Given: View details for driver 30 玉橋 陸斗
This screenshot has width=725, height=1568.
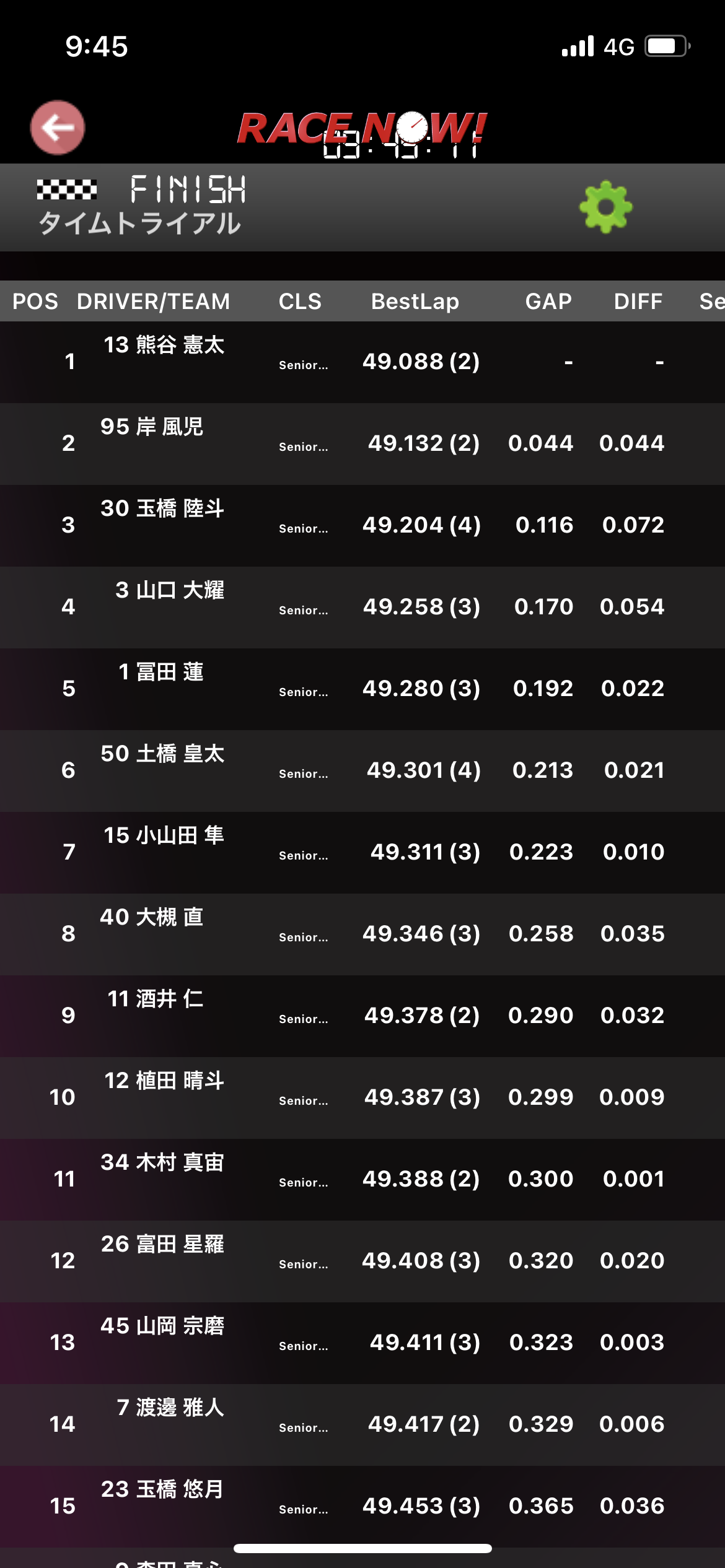Looking at the screenshot, I should pos(362,526).
